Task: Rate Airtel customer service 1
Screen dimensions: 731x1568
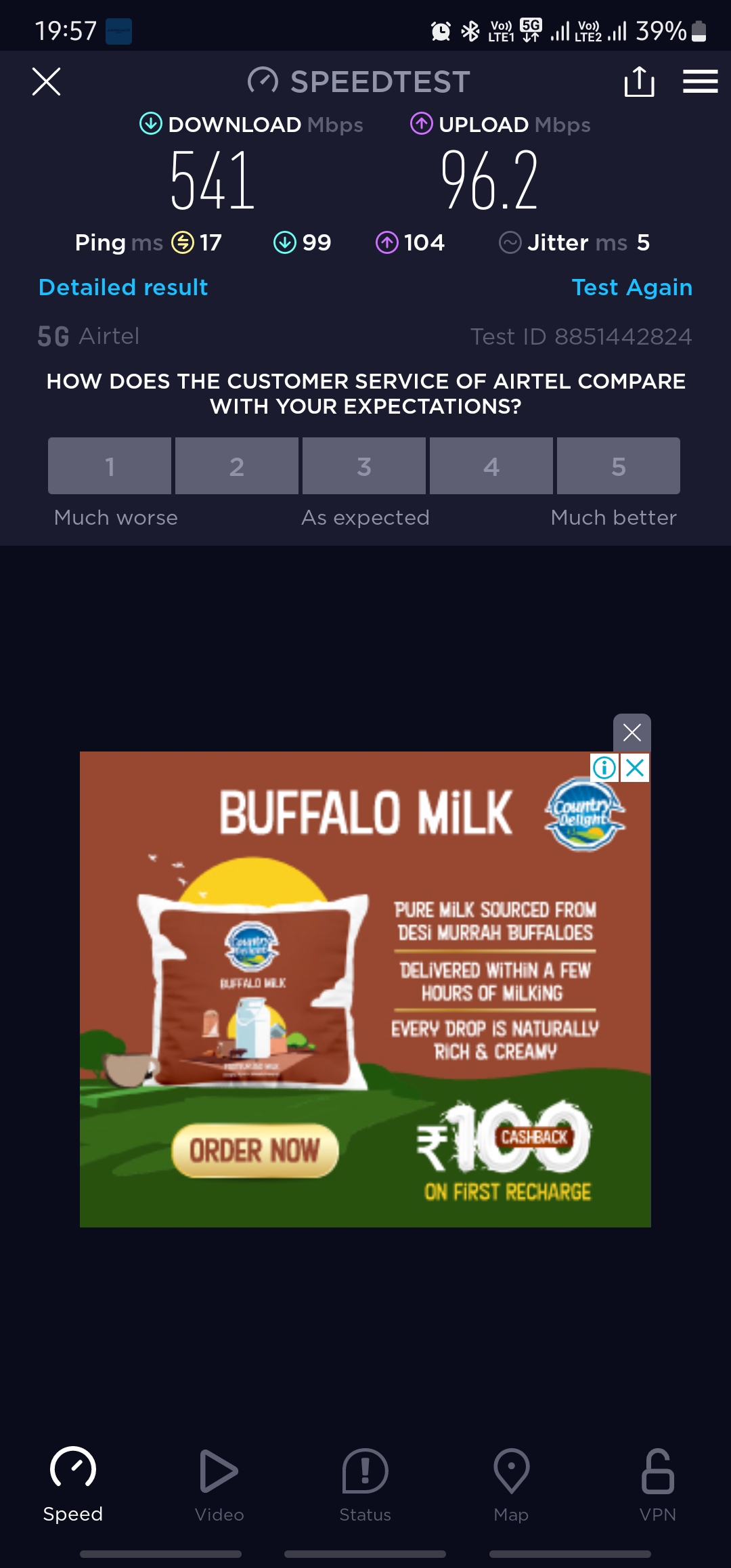Action: click(110, 466)
